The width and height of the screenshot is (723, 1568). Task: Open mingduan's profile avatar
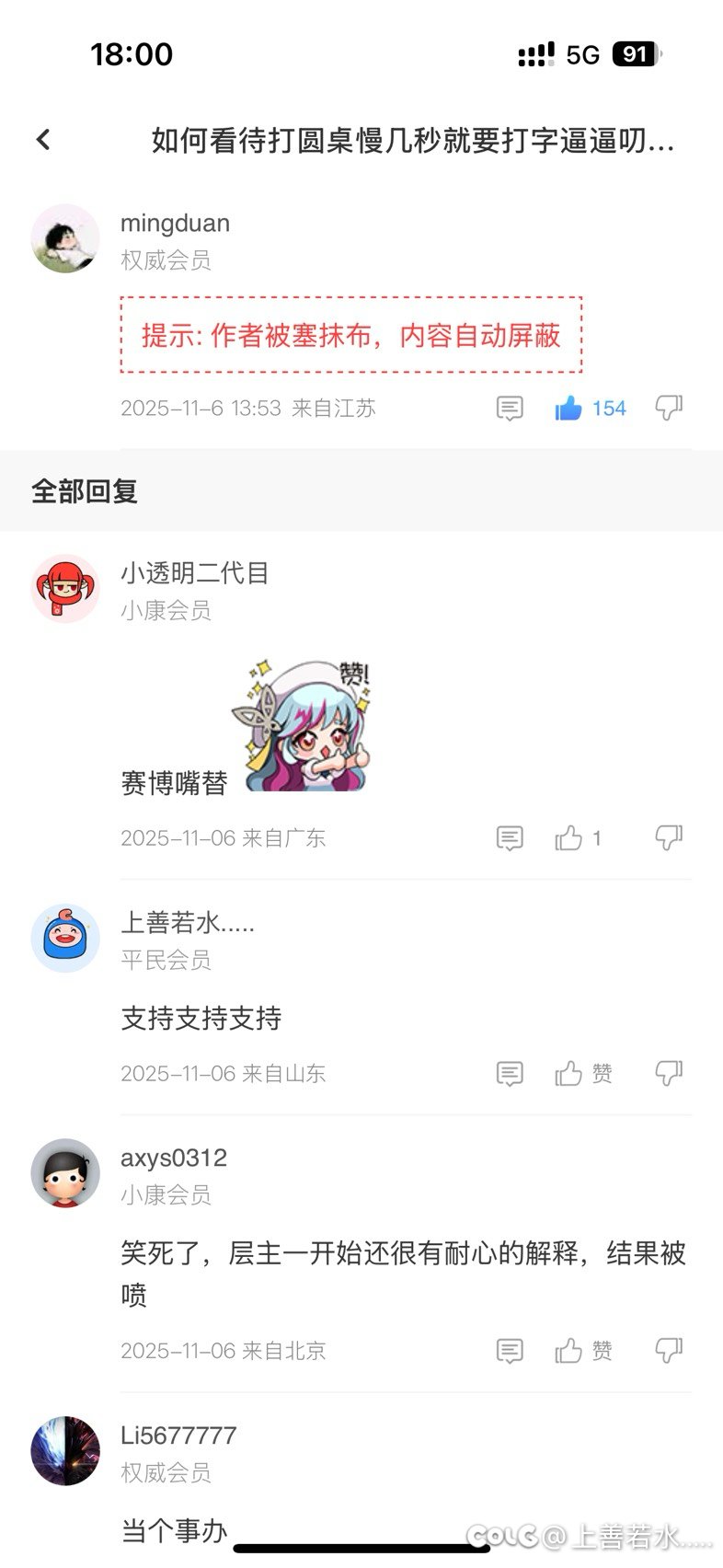(65, 238)
